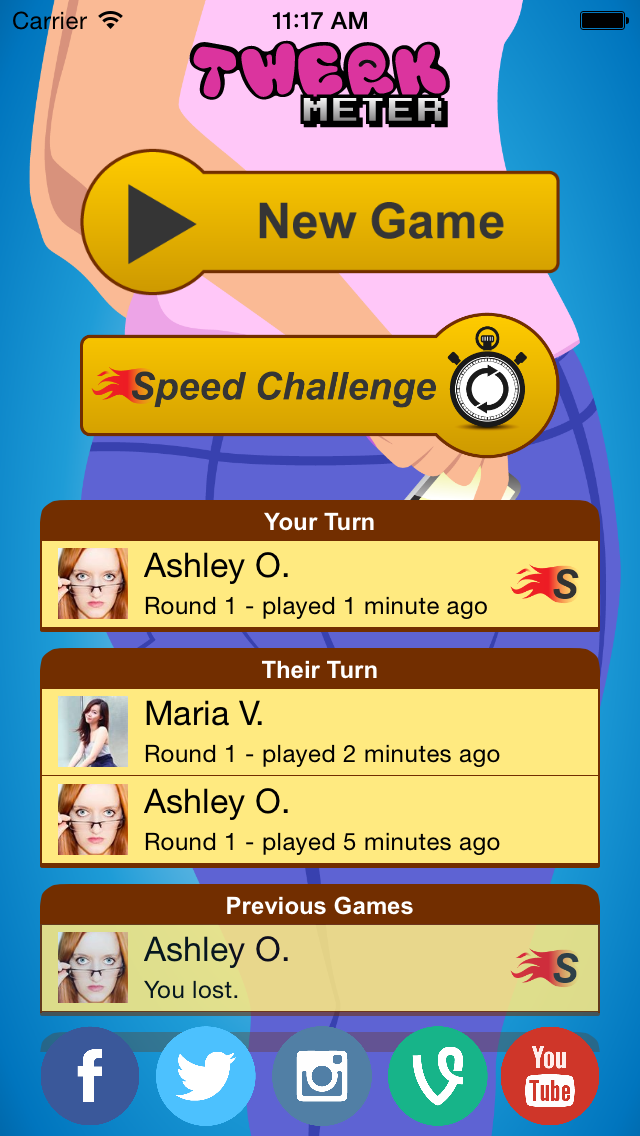Start a New Game
The image size is (640, 1136).
click(320, 222)
